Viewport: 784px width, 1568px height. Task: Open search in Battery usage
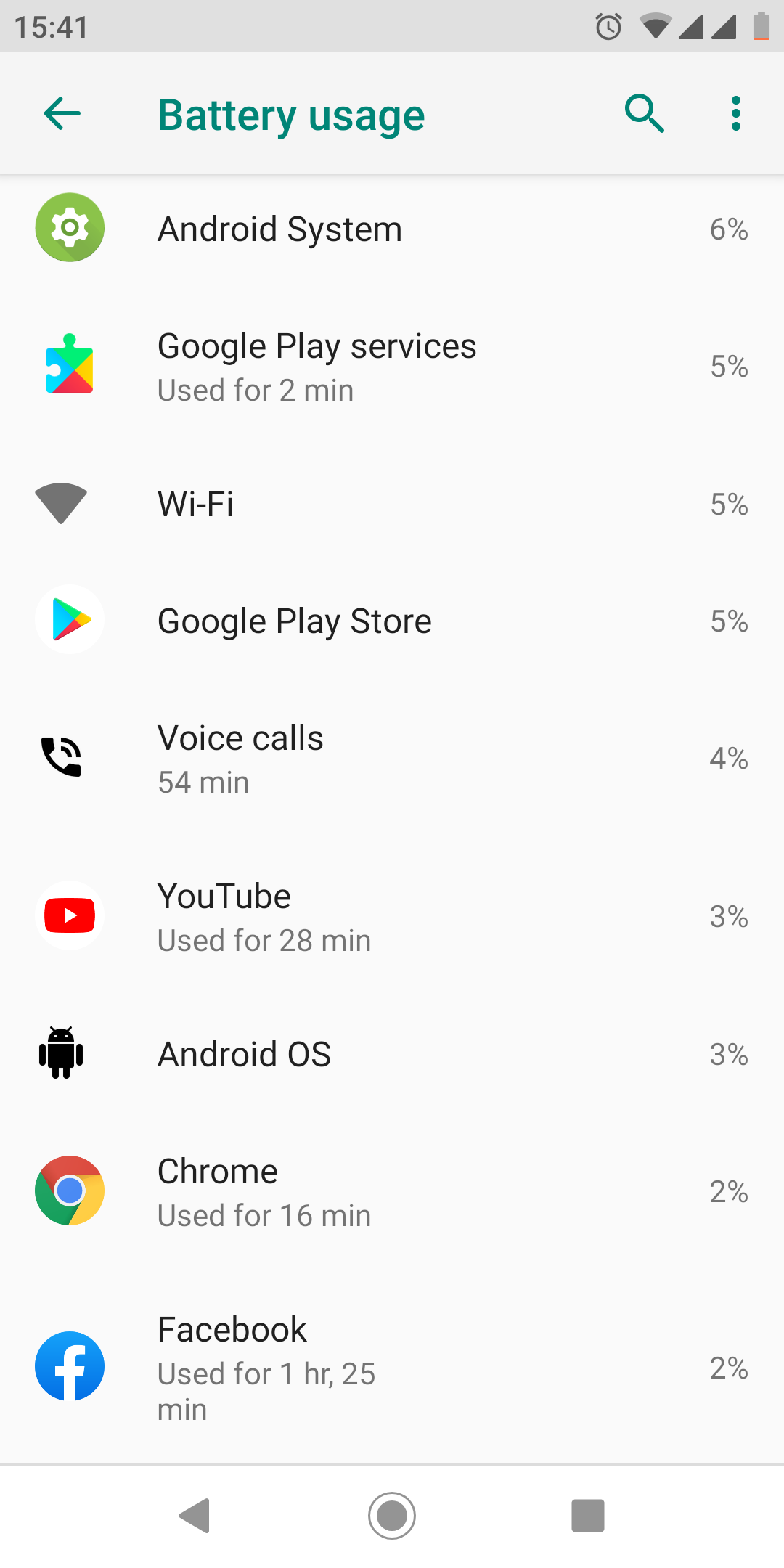point(645,114)
